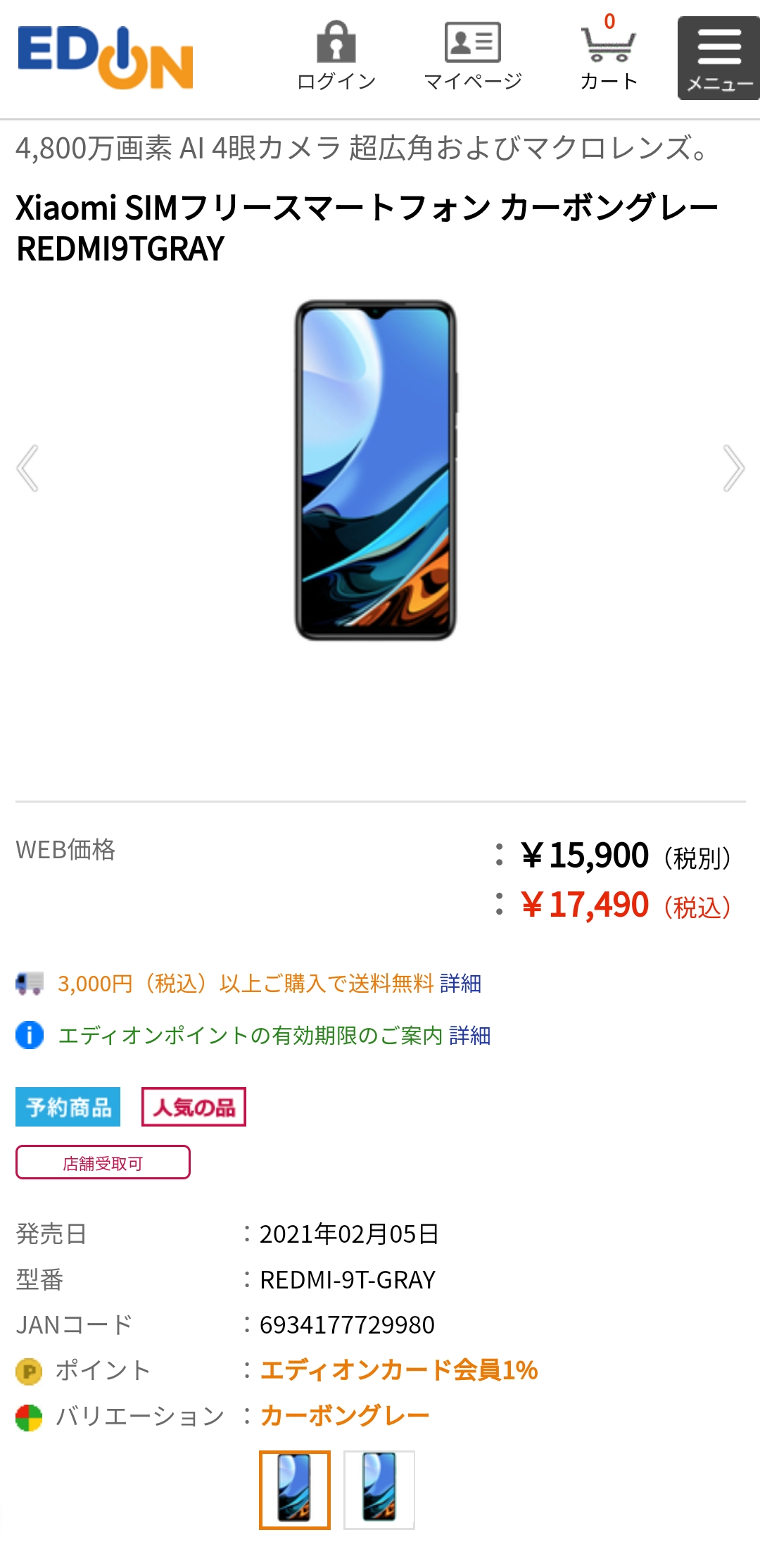Open the EDION home logo
This screenshot has width=760, height=1568.
coord(106,58)
